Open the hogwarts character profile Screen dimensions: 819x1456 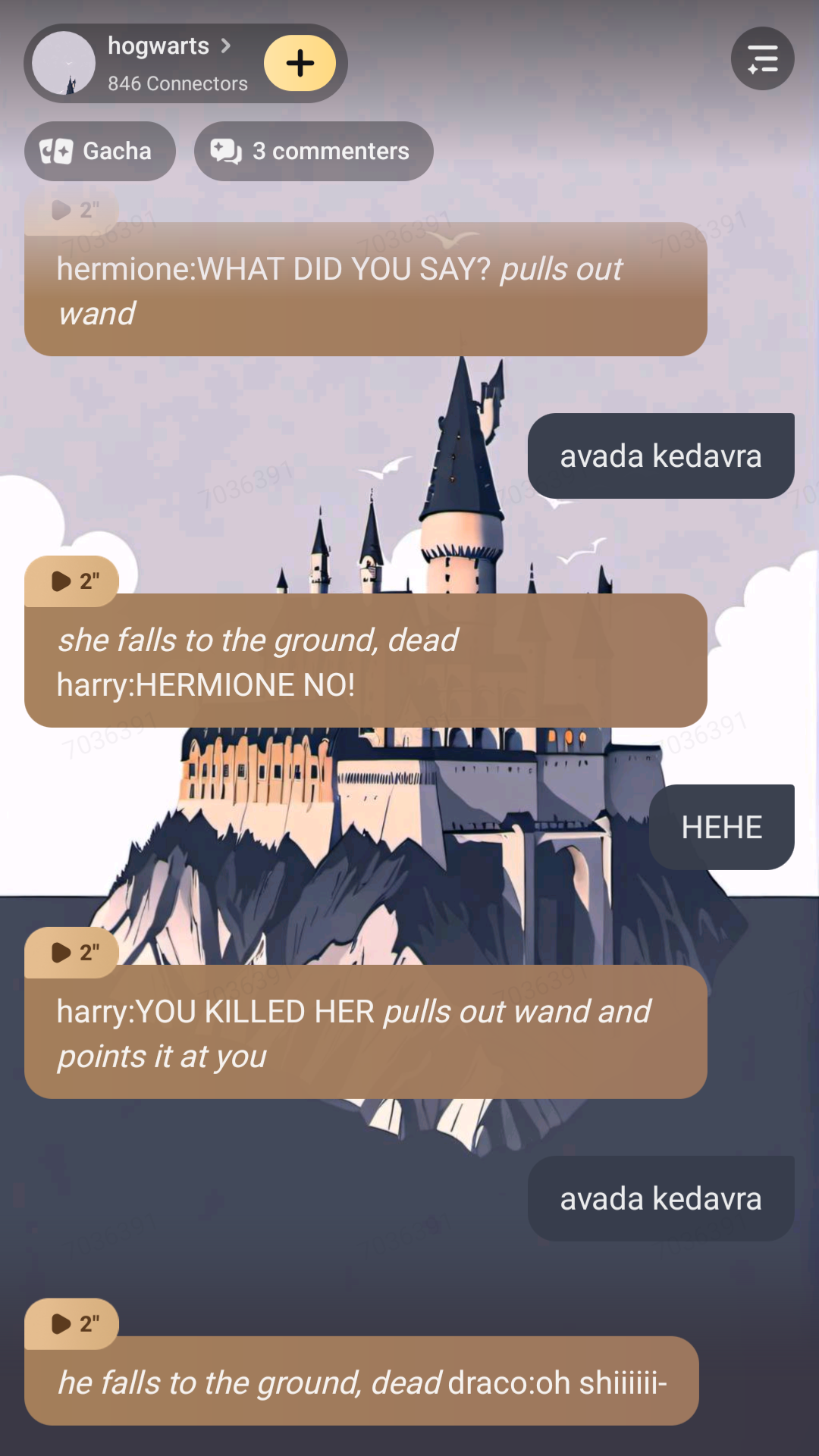[159, 62]
